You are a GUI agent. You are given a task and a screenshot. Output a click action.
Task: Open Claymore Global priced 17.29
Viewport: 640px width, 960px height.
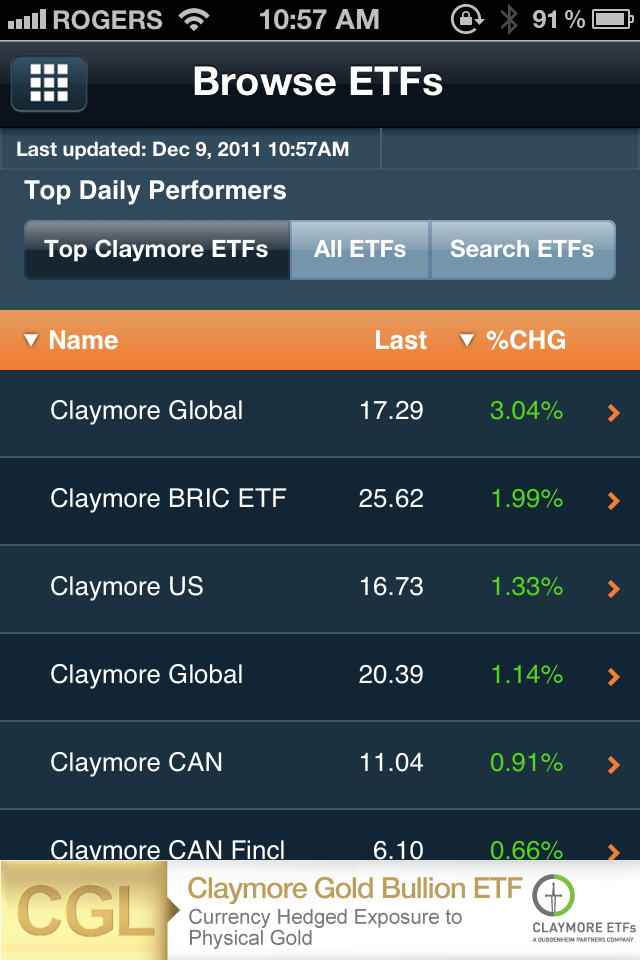[320, 413]
